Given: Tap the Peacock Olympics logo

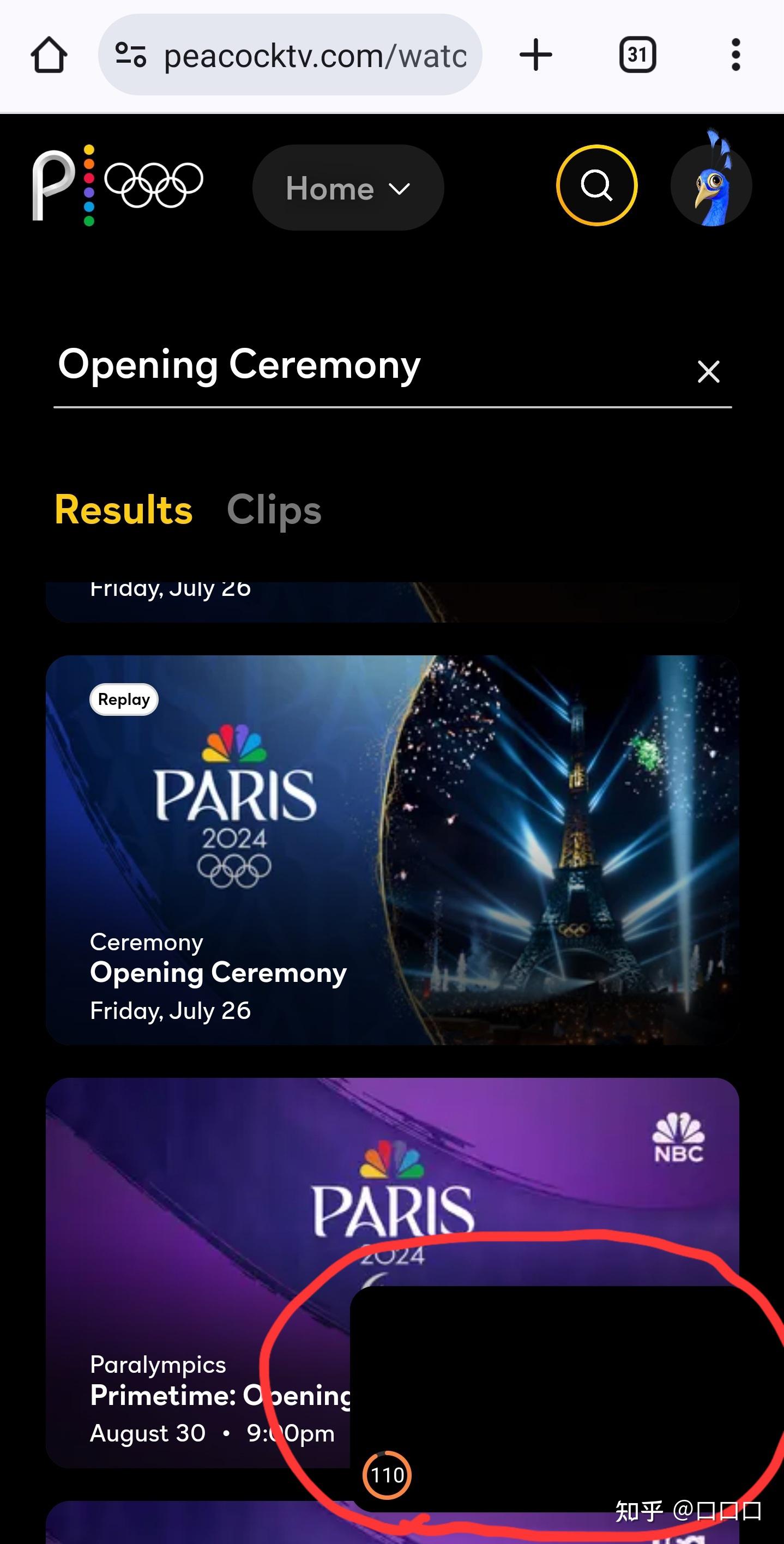Looking at the screenshot, I should (118, 185).
